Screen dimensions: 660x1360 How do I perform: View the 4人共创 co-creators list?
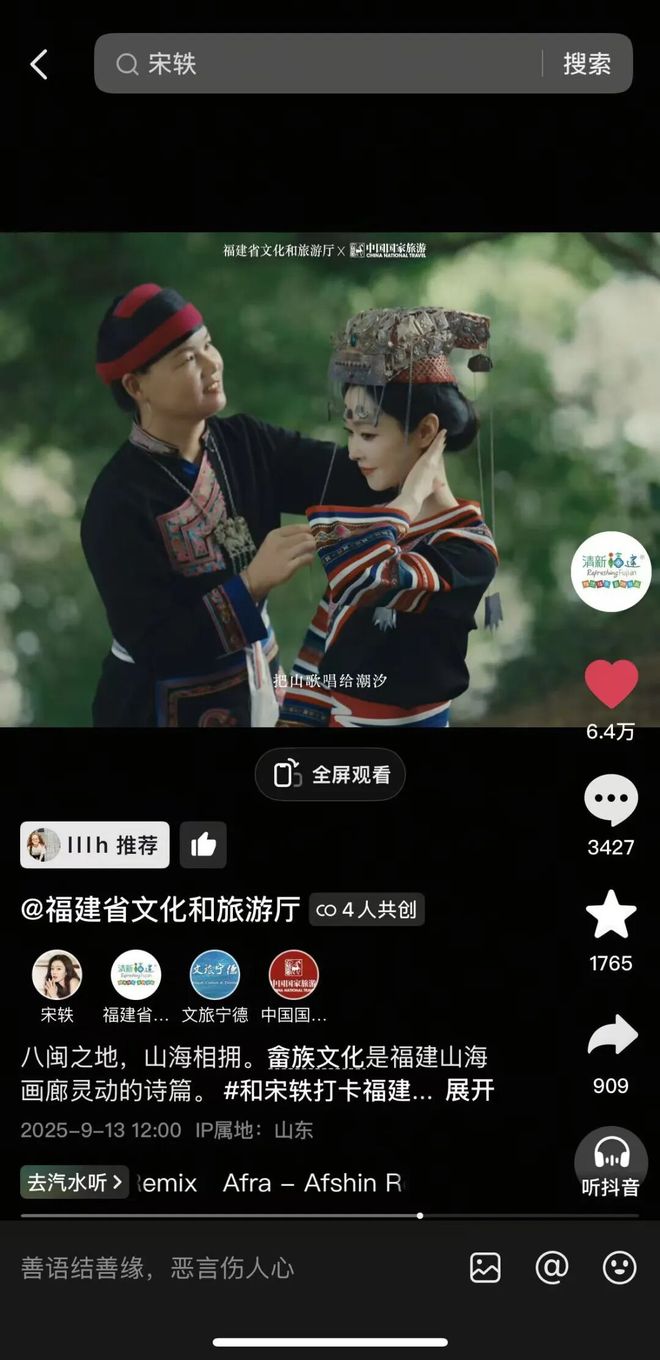[367, 909]
